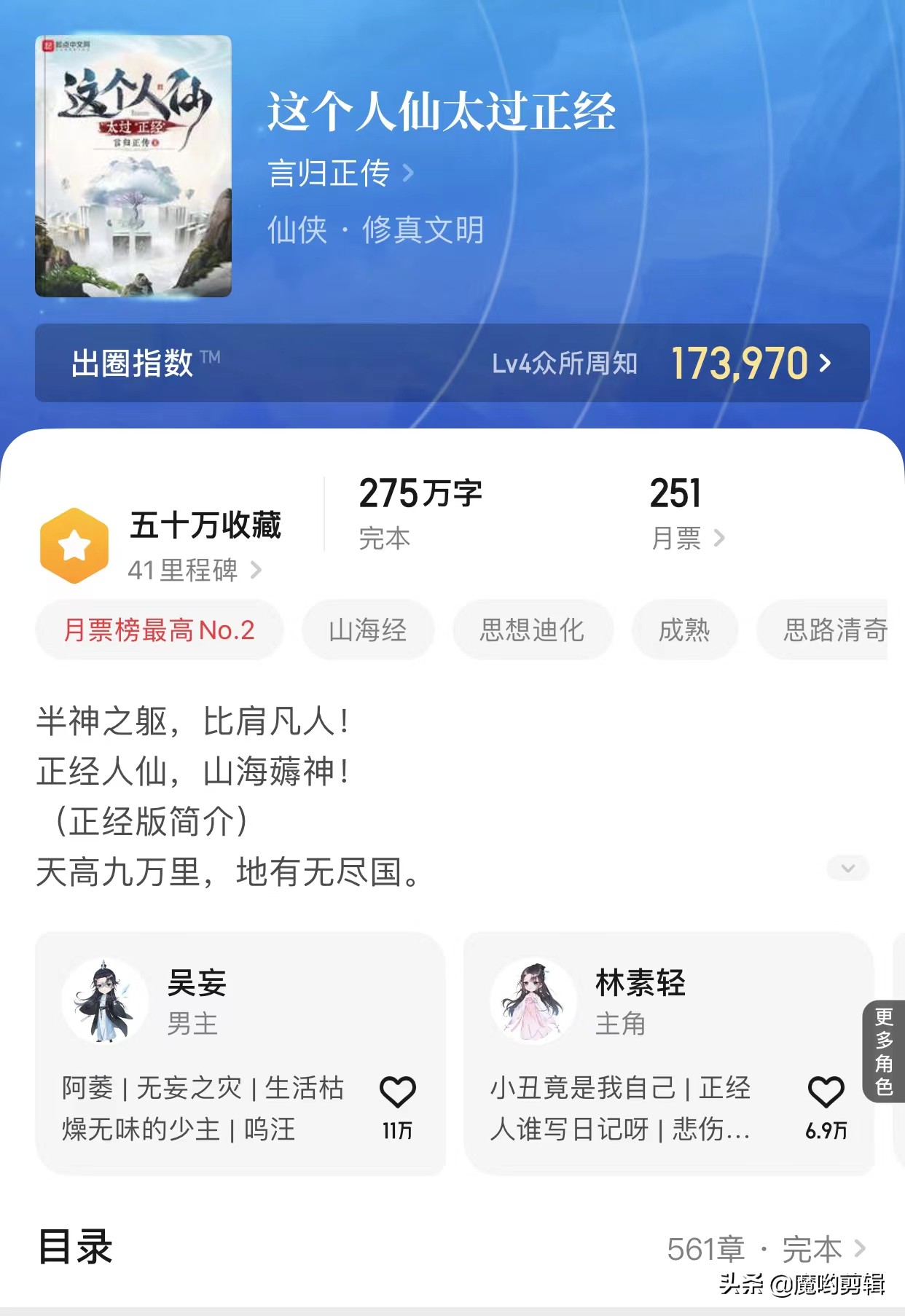Open the 思路清奇 tag
The image size is (905, 1316).
(837, 630)
